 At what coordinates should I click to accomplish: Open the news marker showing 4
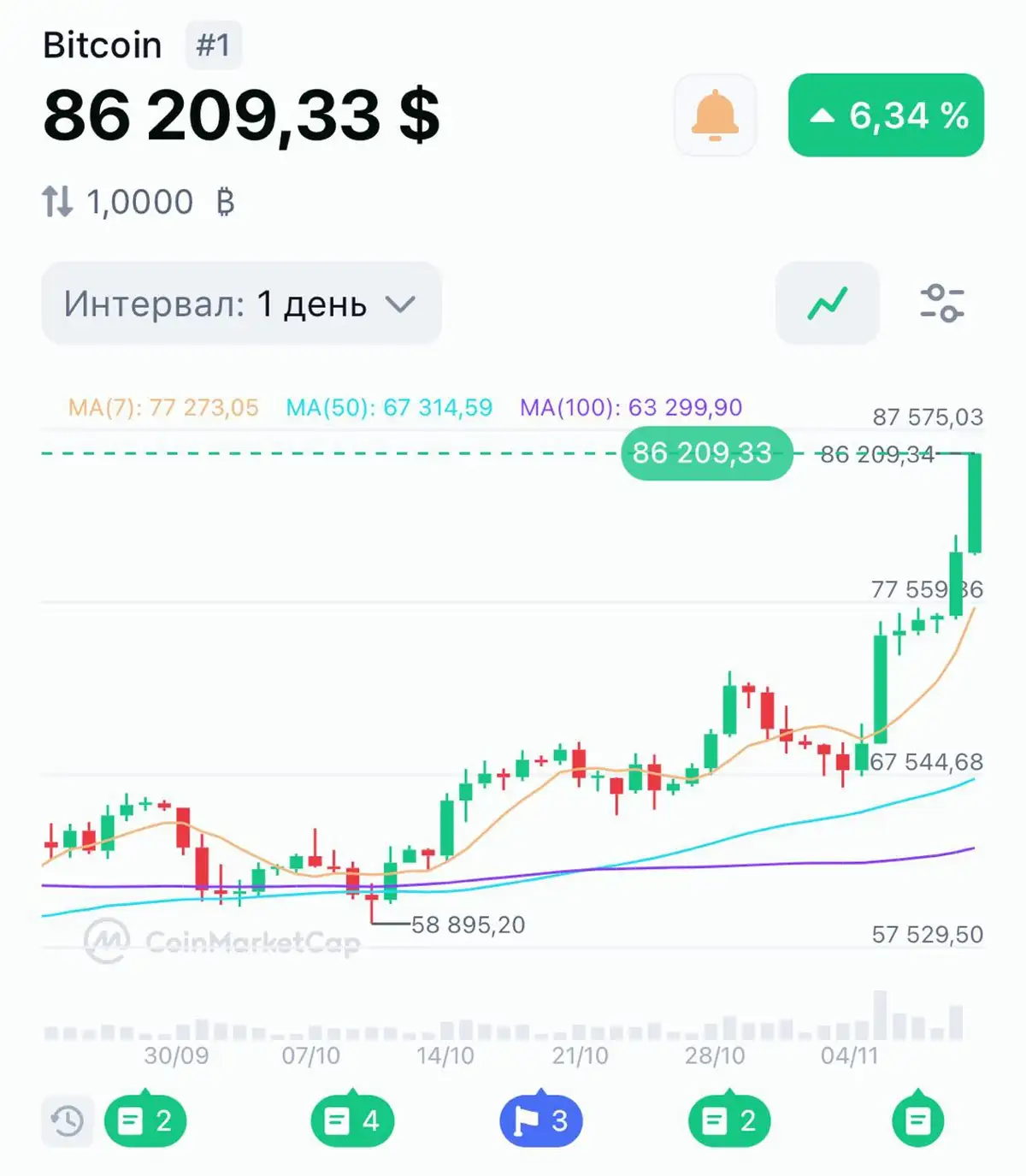point(352,1120)
